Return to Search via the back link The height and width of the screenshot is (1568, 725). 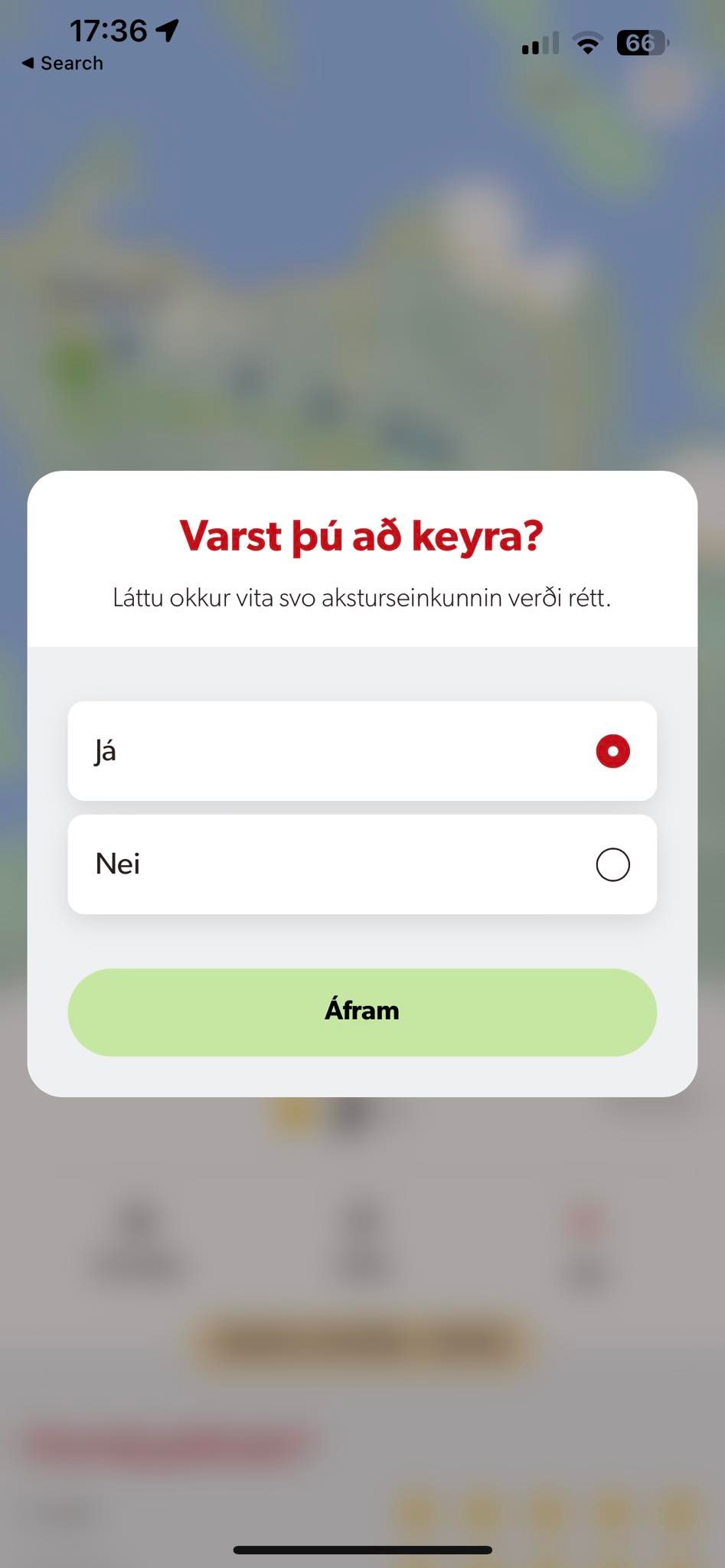click(63, 64)
